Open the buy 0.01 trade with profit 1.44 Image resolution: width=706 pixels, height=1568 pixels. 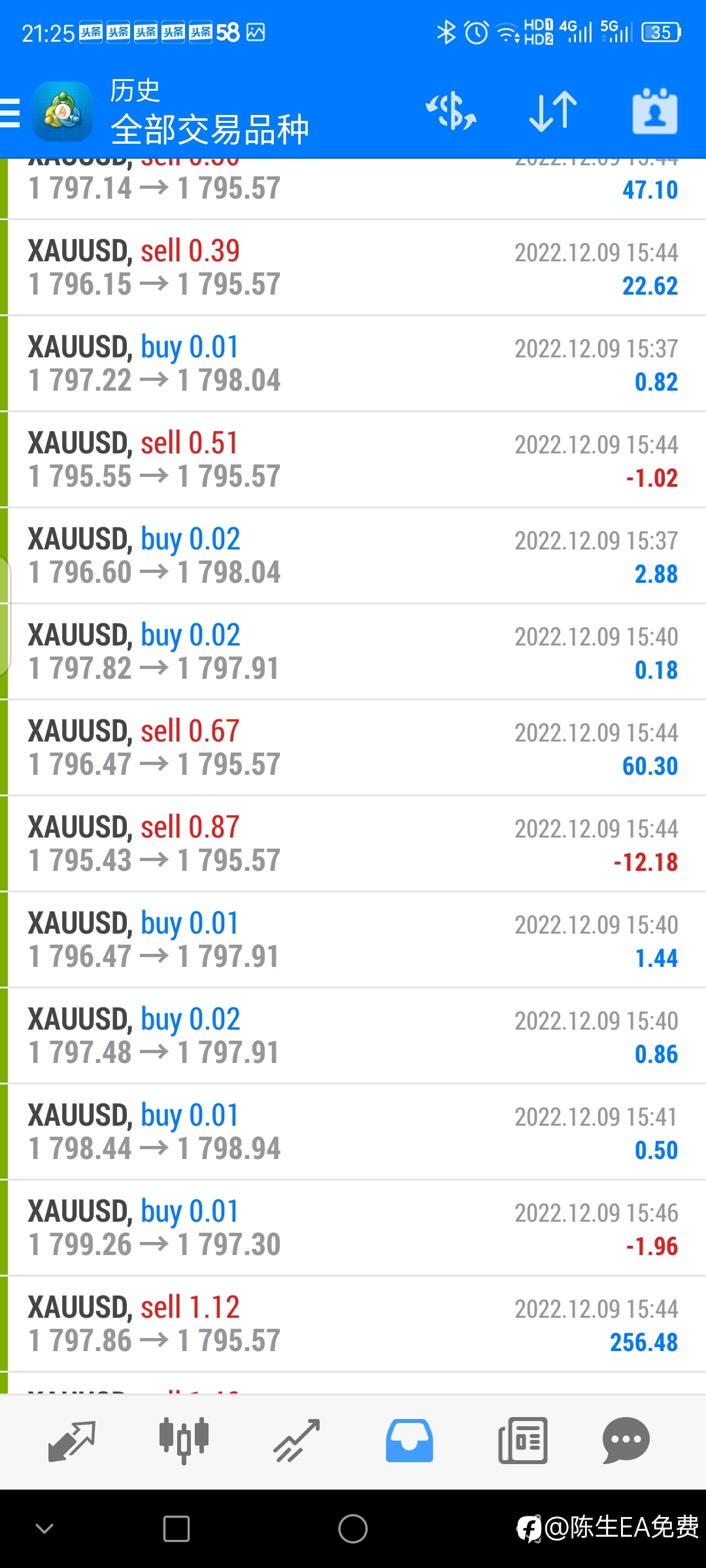point(353,940)
